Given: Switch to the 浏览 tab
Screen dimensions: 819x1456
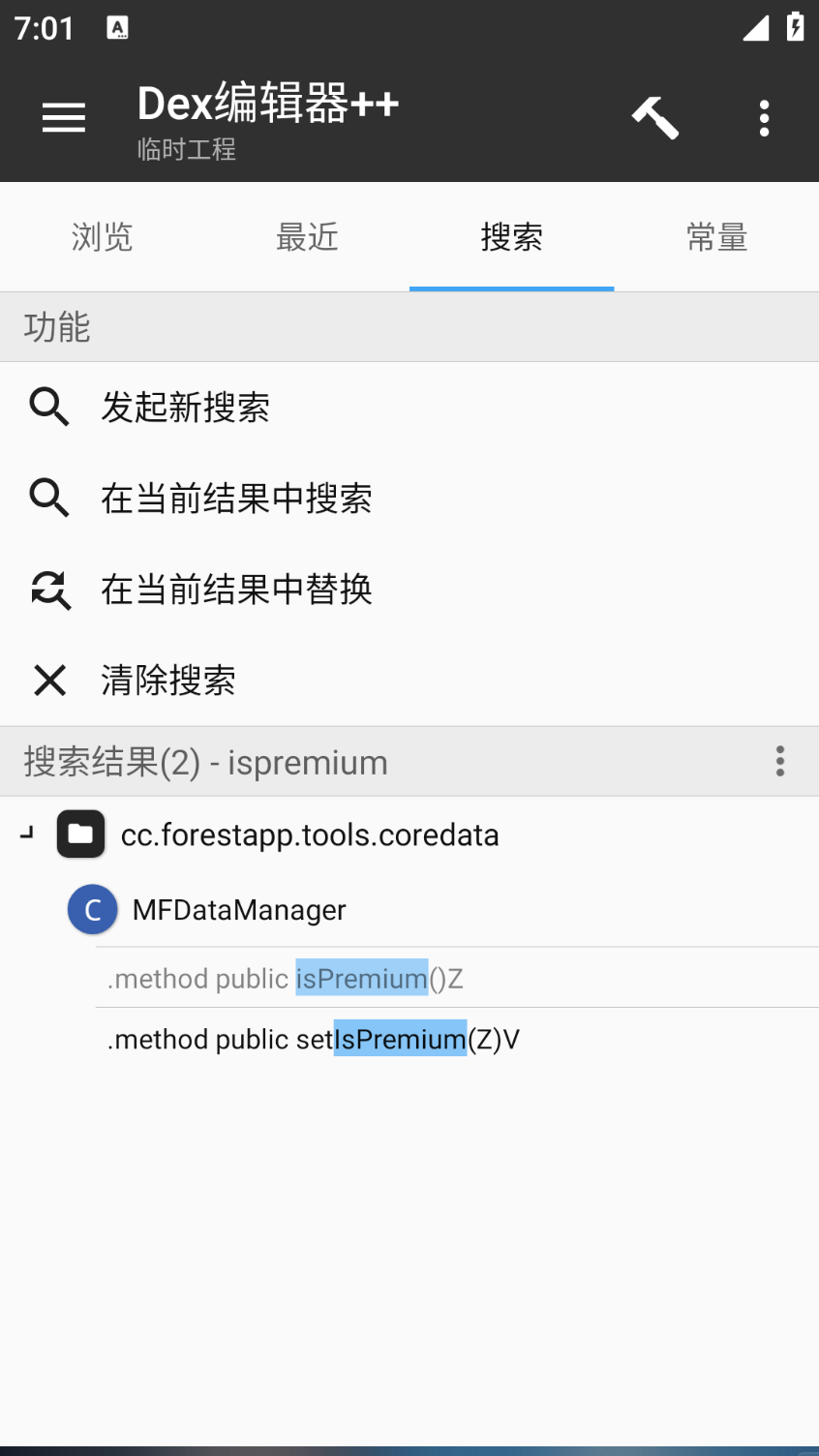Looking at the screenshot, I should point(102,237).
